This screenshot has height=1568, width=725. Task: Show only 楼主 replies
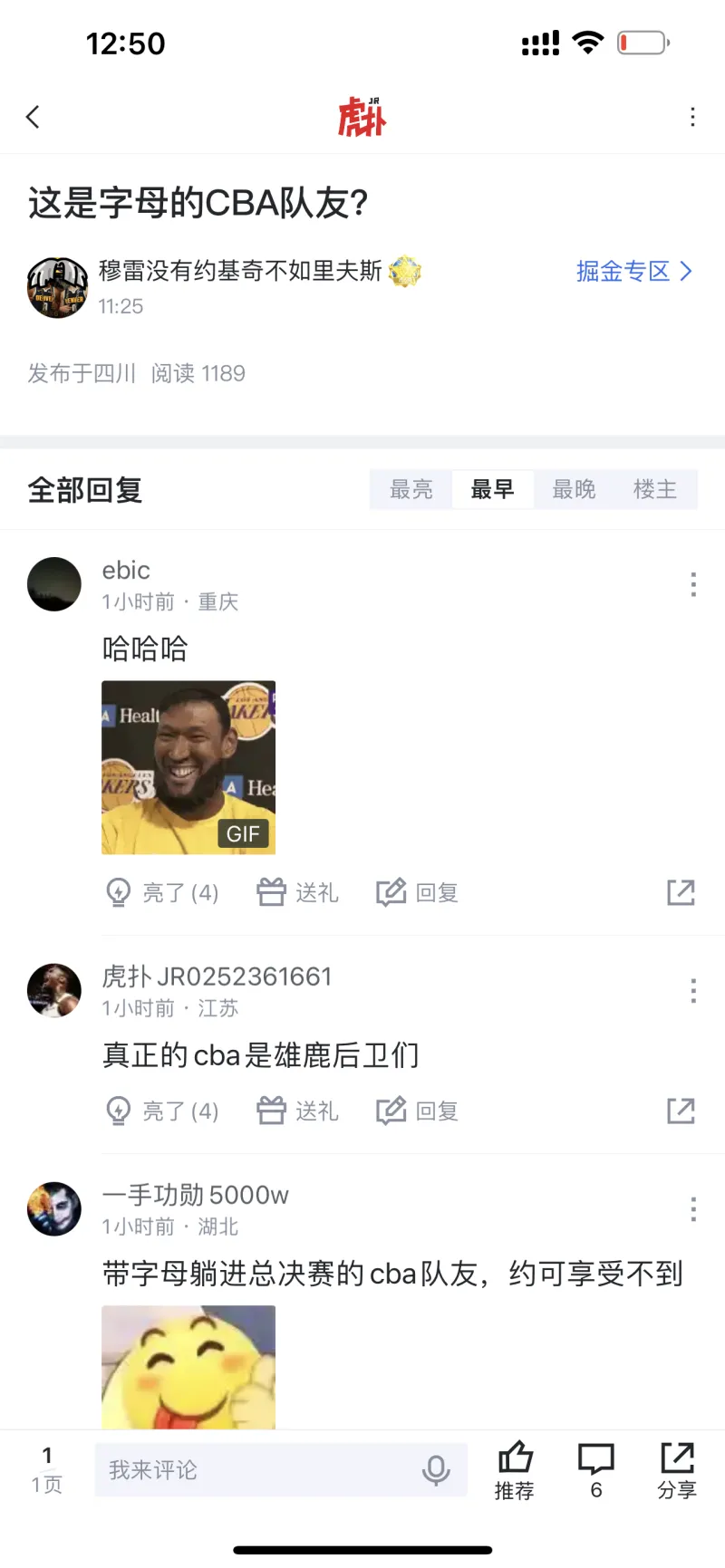click(654, 490)
